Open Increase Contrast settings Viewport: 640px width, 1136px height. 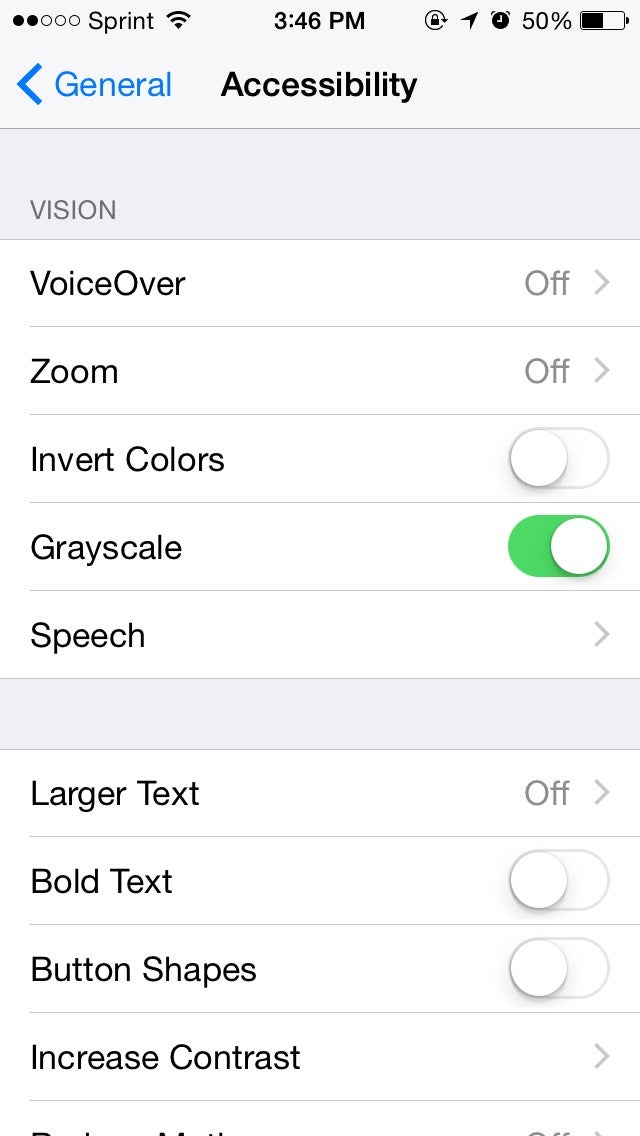click(x=320, y=1057)
